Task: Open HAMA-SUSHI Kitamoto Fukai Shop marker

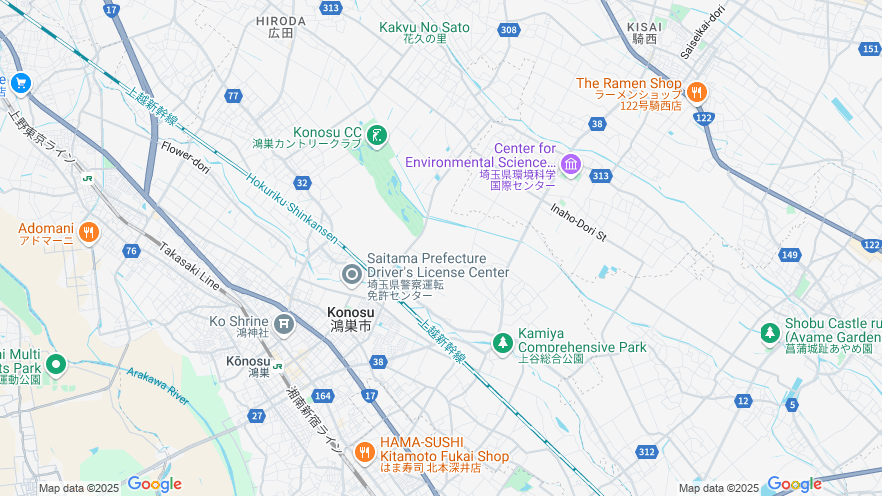Action: tap(364, 452)
